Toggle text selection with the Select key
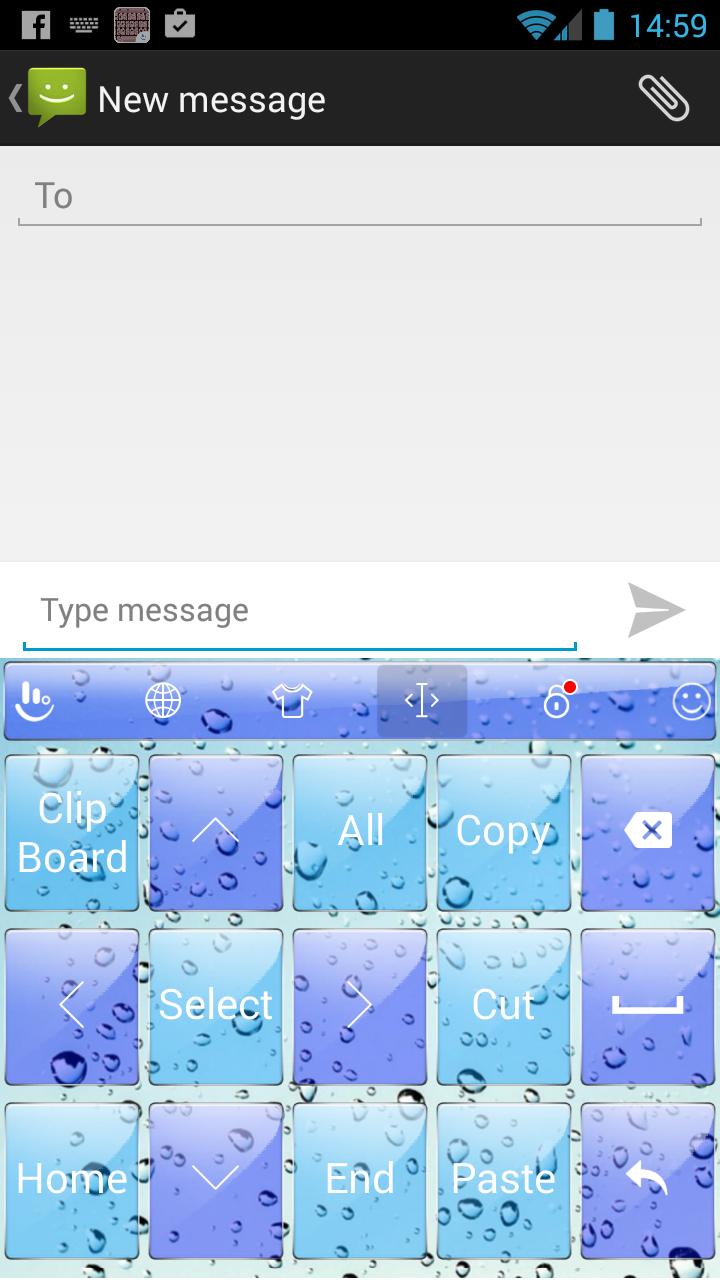Viewport: 720px width, 1280px height. pos(215,1005)
